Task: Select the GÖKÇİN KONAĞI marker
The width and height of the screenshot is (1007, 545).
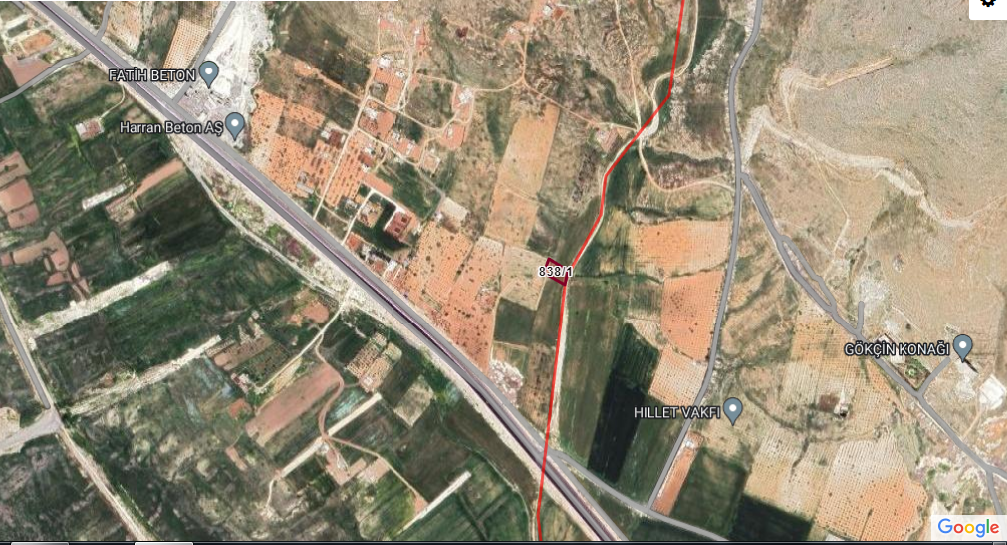Action: pyautogui.click(x=962, y=347)
